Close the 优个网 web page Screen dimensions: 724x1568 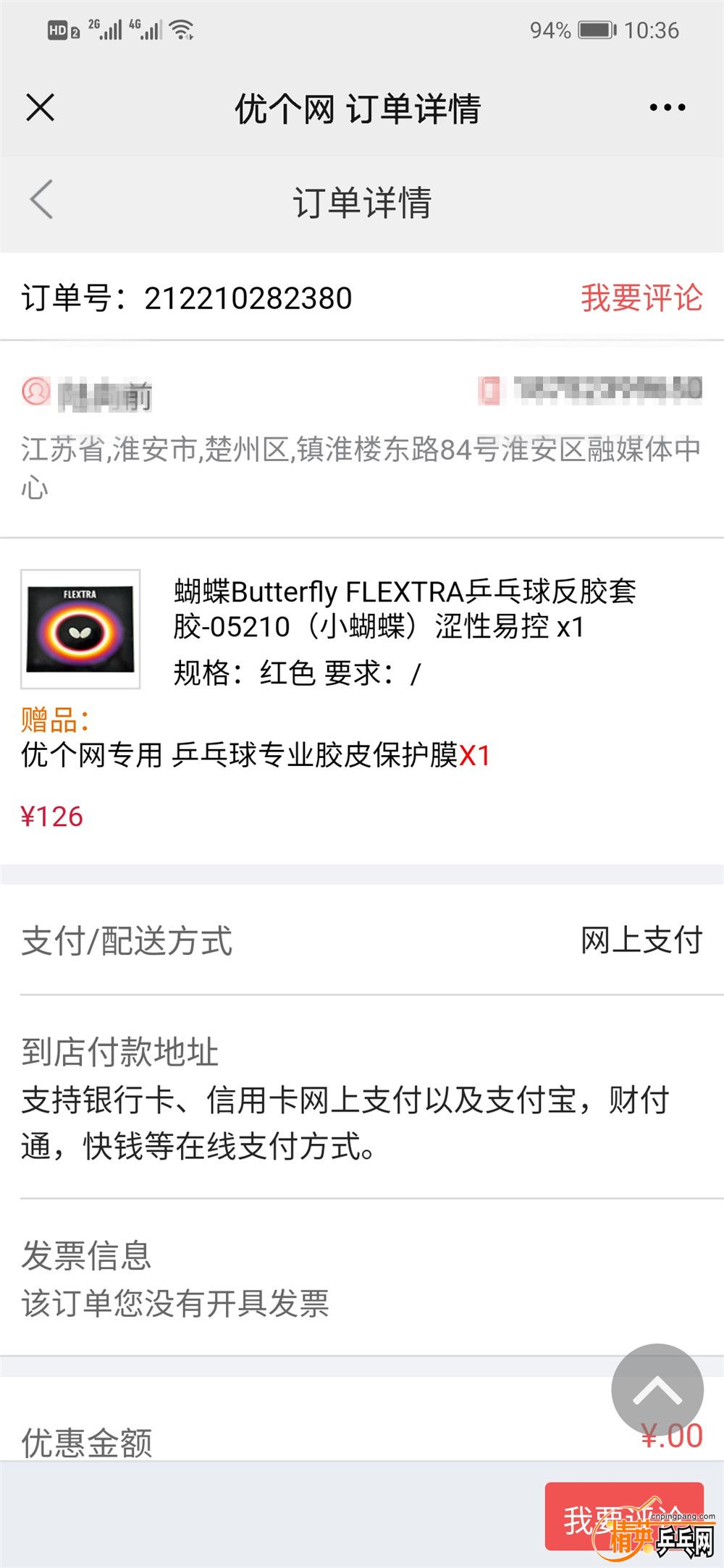click(x=41, y=108)
